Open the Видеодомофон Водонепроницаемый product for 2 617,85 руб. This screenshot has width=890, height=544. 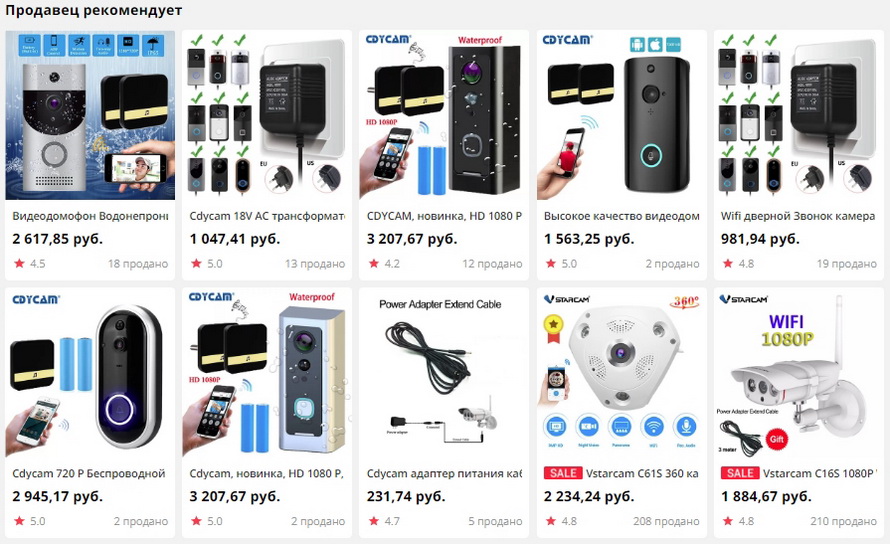[90, 116]
